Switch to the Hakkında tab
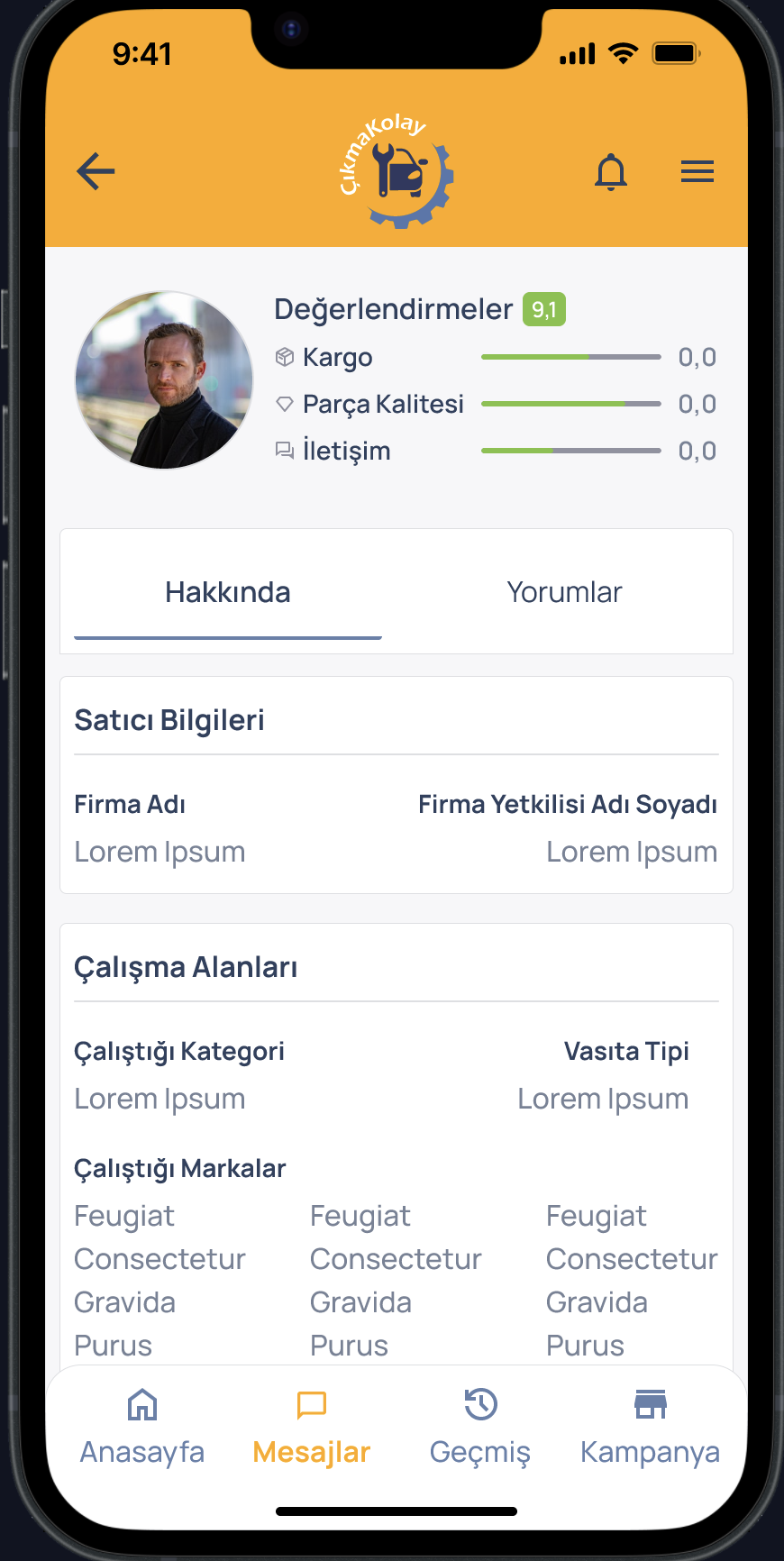Screen dimensions: 784x1561 click(x=228, y=592)
